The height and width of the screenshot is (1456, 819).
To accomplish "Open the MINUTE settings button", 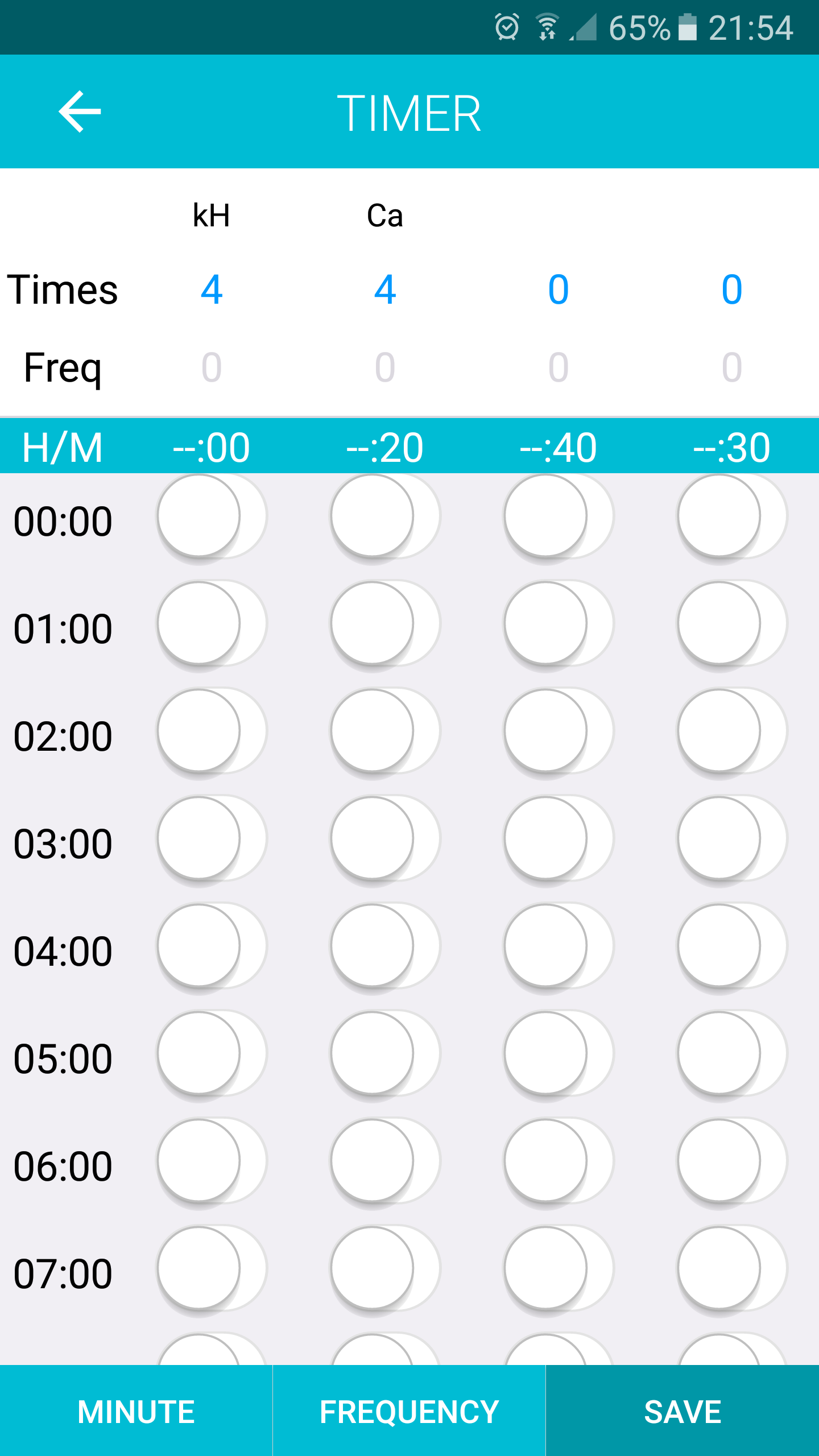I will click(136, 1412).
